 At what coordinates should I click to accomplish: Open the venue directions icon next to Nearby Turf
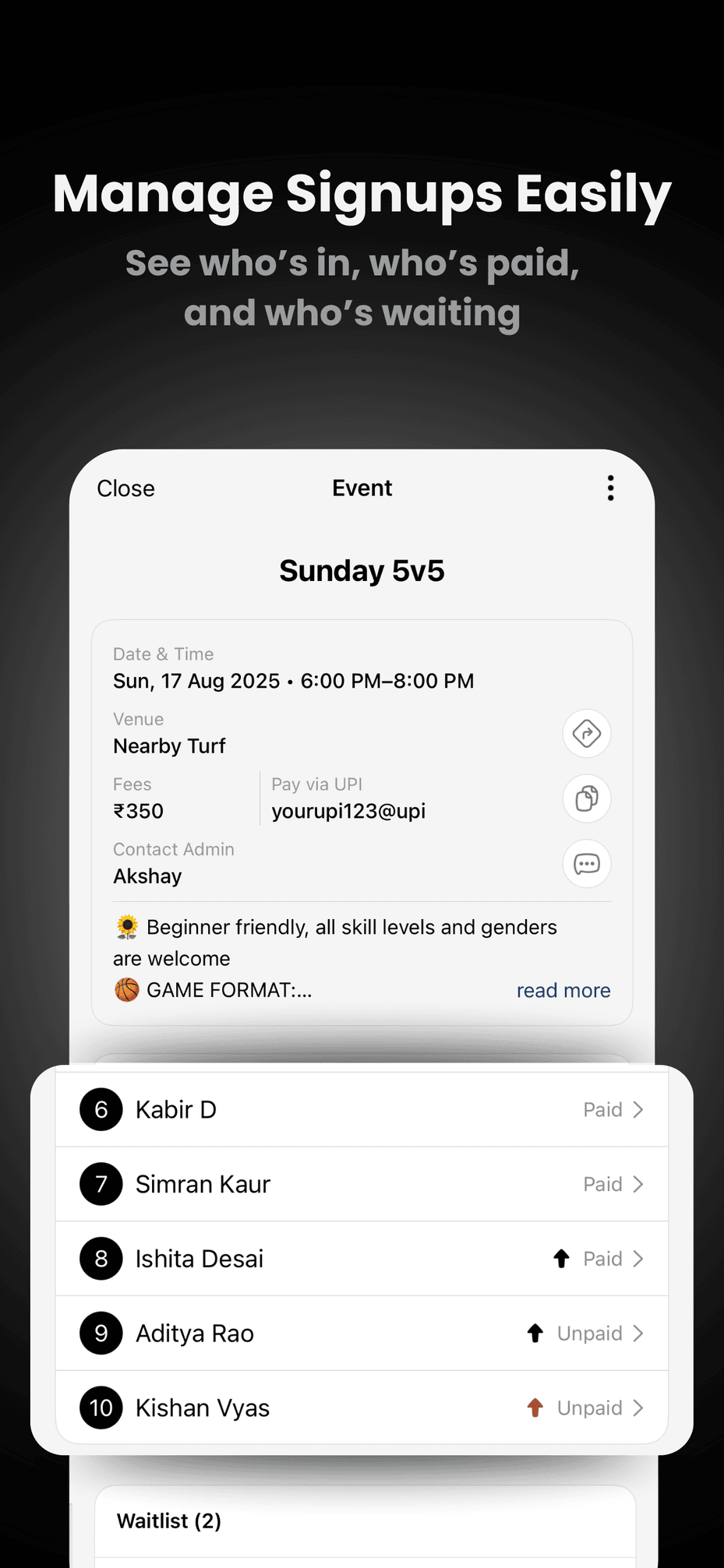(x=586, y=733)
